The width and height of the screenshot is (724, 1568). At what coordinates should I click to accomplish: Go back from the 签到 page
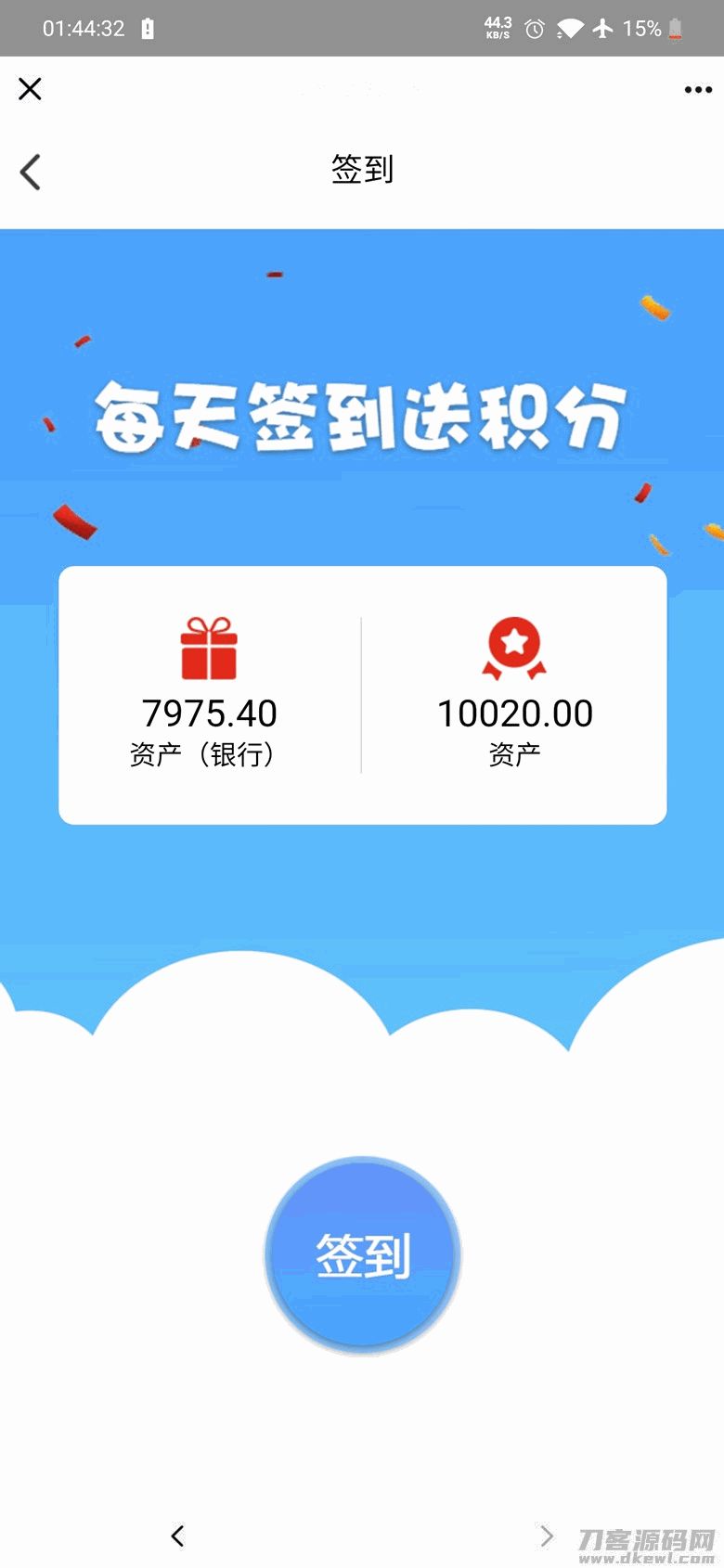[x=31, y=172]
